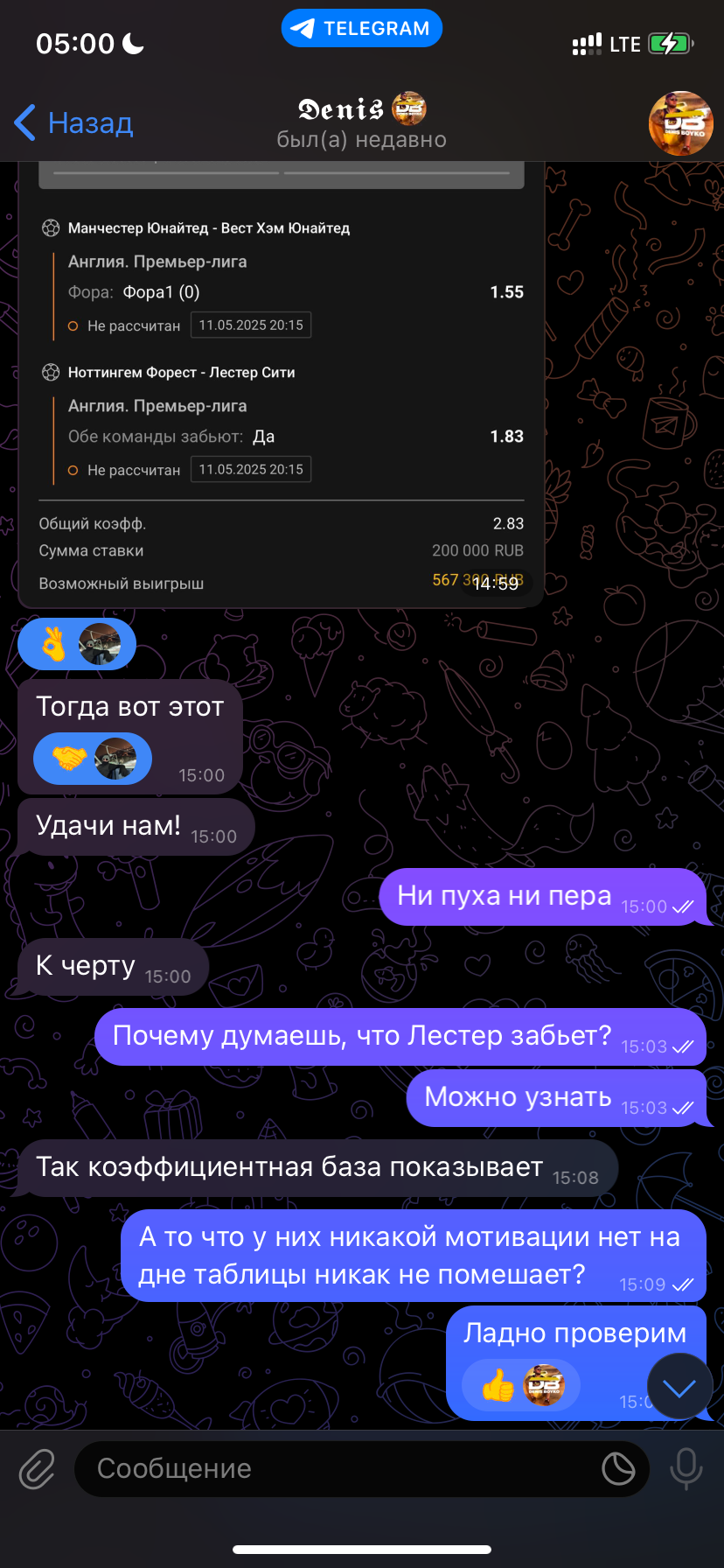
Task: Open the sticker panel icon in the input
Action: (x=618, y=1469)
